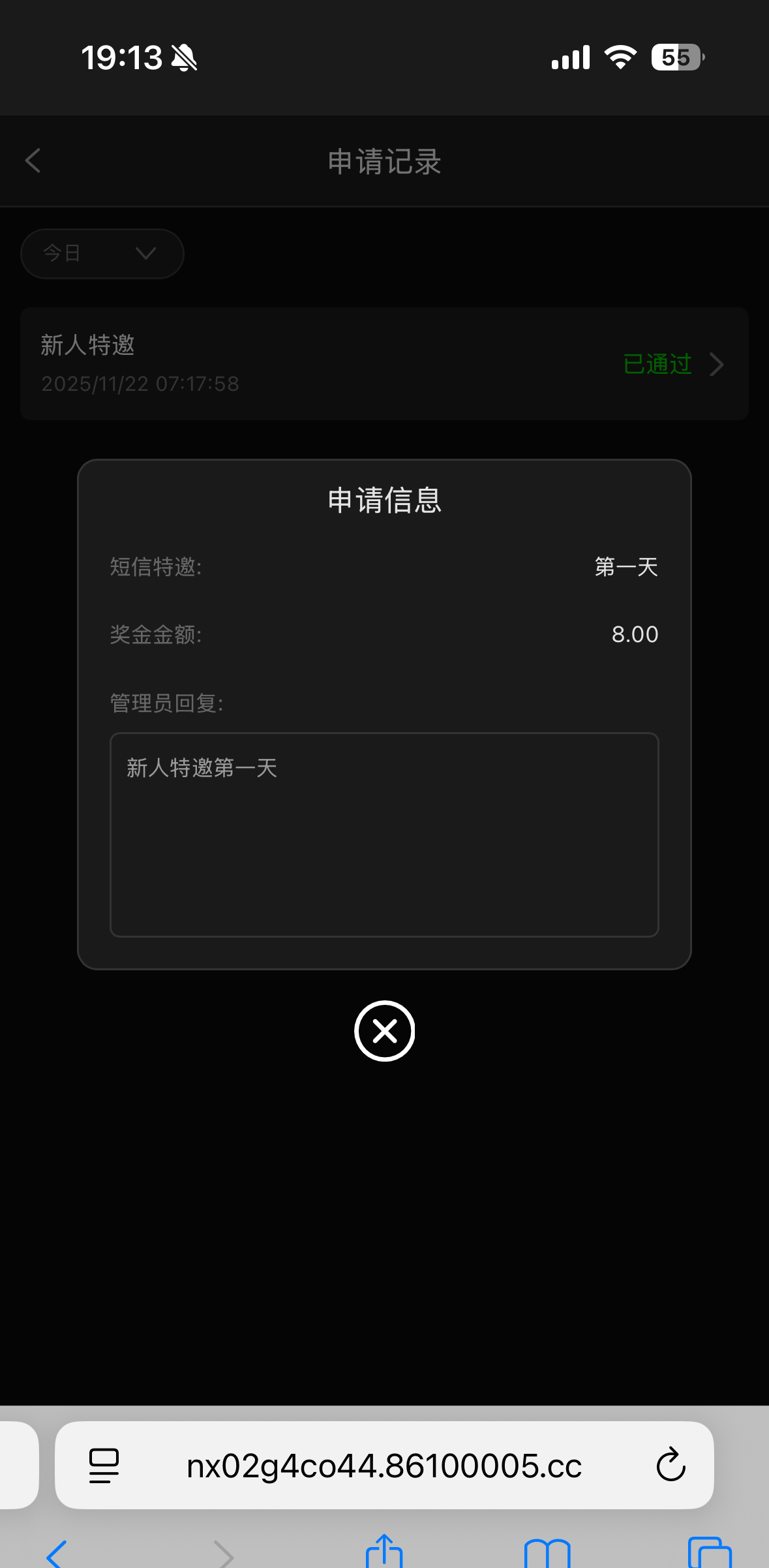Share this page from Safari toolbar

(x=384, y=1552)
